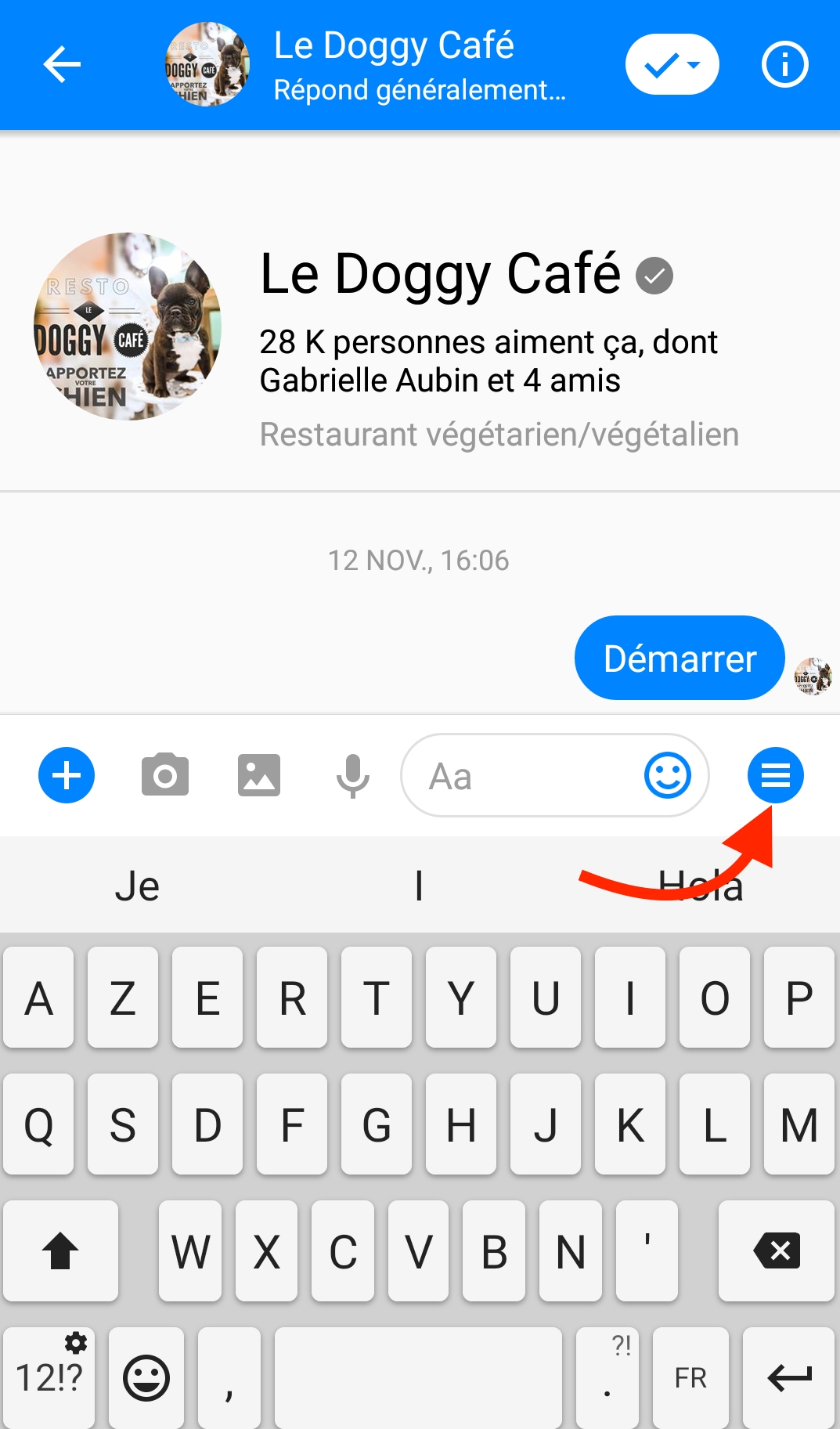Tap the shift key on keyboard
The height and width of the screenshot is (1429, 840).
point(60,1250)
